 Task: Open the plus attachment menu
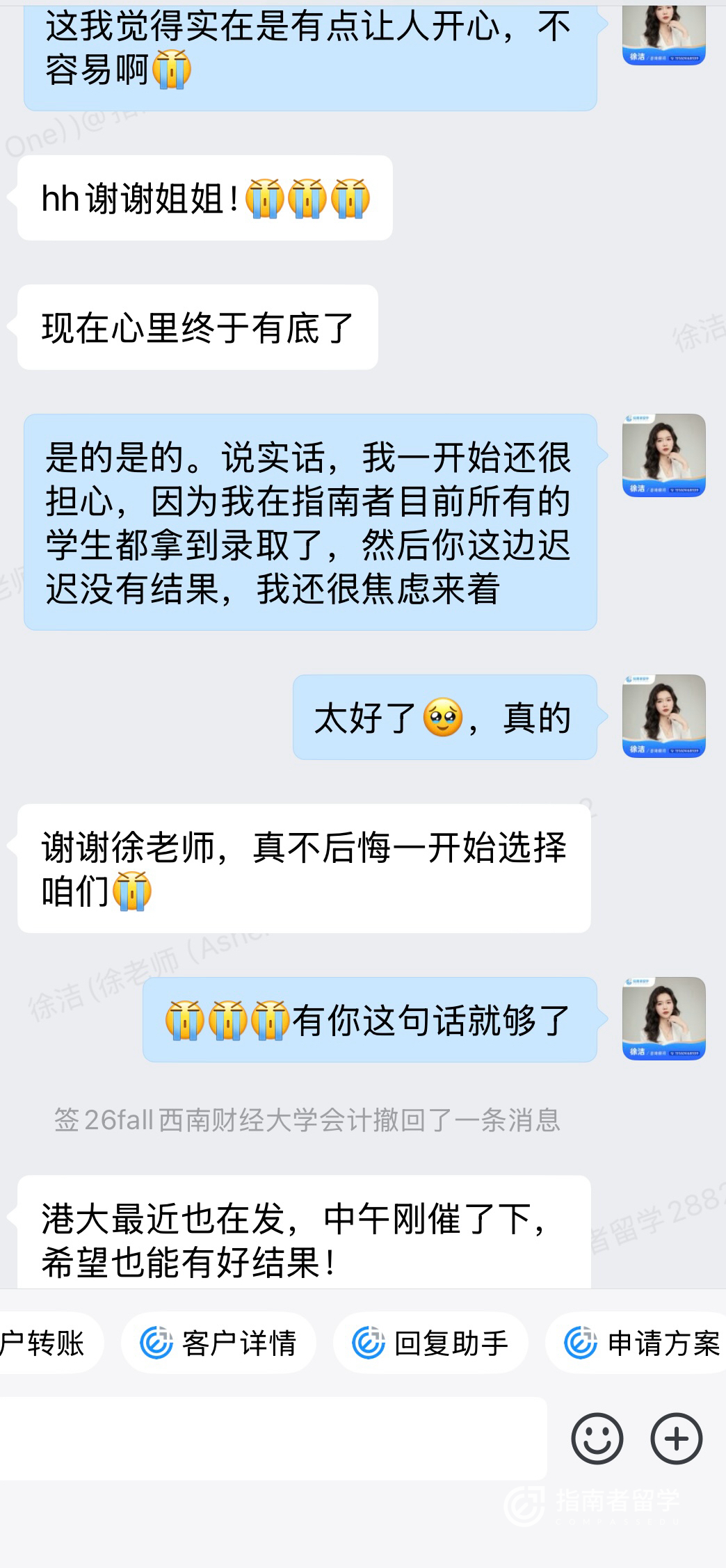(x=676, y=1439)
